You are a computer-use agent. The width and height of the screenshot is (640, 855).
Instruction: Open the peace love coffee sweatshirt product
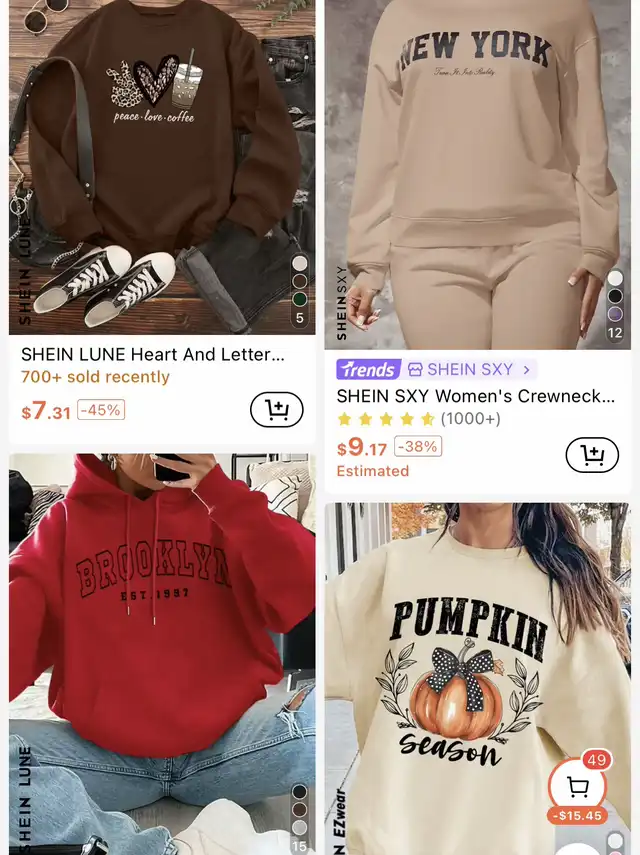[160, 165]
